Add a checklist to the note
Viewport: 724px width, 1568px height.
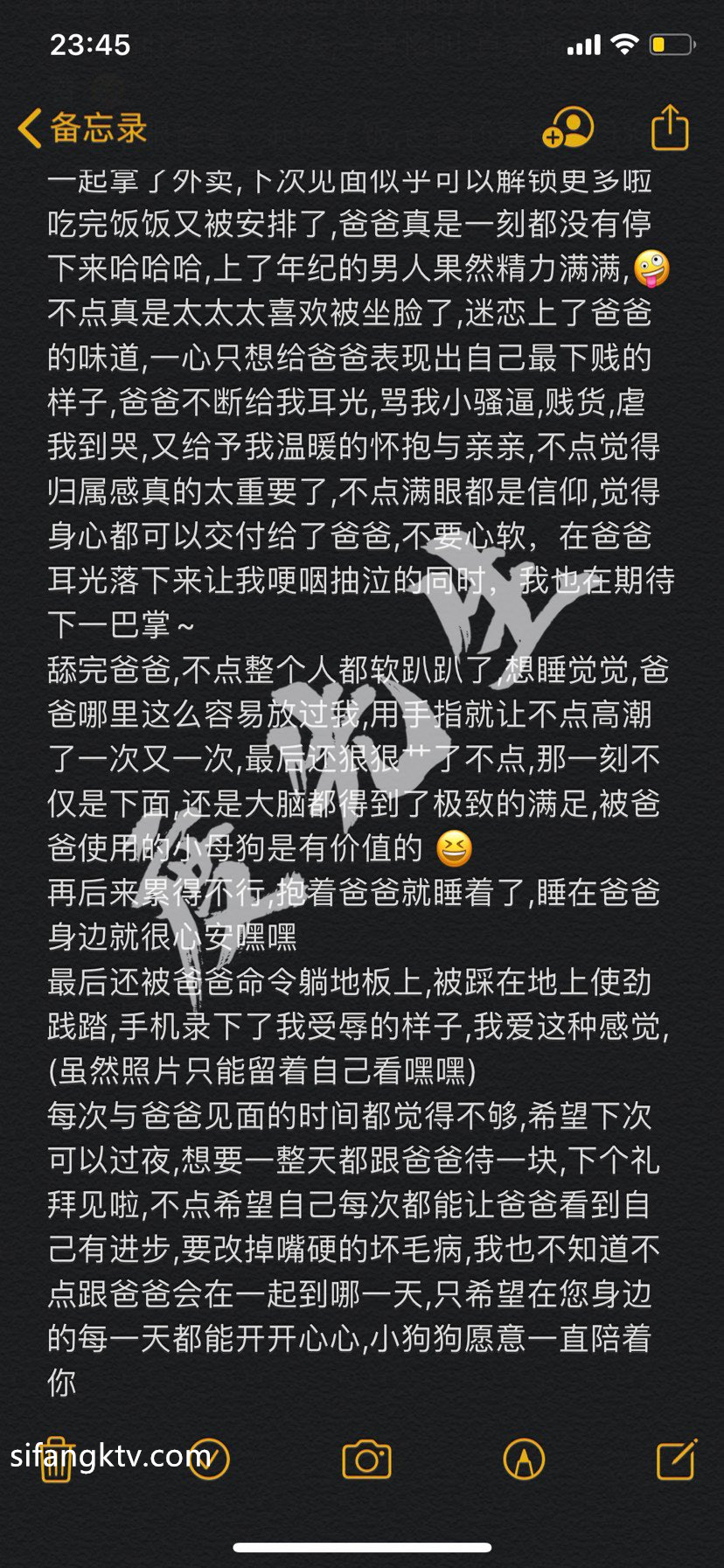coord(209,1460)
